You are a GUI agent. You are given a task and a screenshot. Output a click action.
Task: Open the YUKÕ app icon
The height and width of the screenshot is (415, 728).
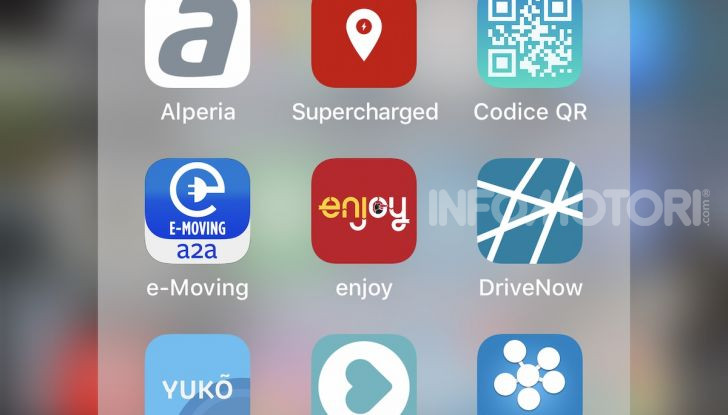click(197, 378)
